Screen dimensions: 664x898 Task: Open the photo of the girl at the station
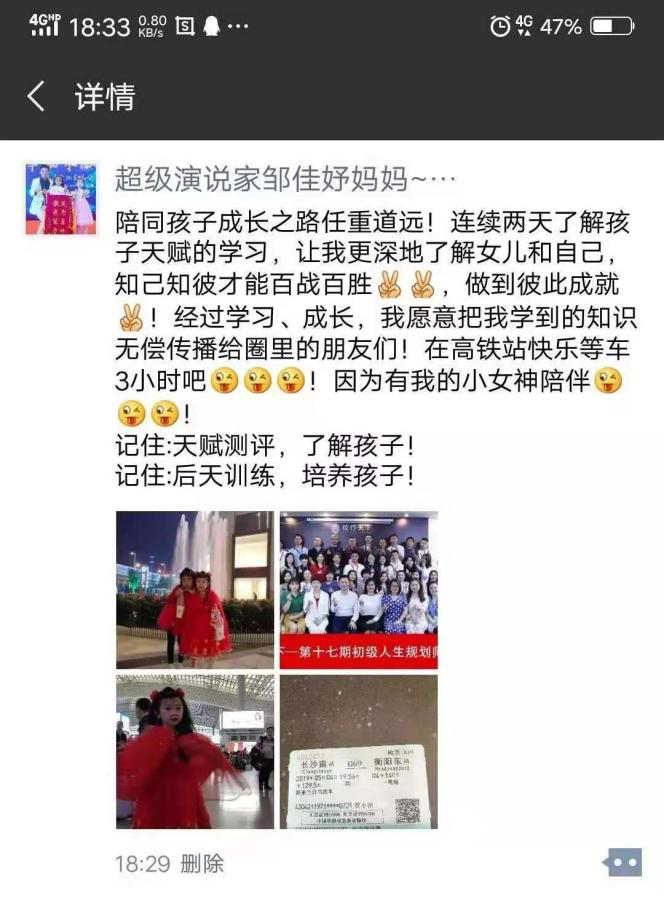(194, 751)
